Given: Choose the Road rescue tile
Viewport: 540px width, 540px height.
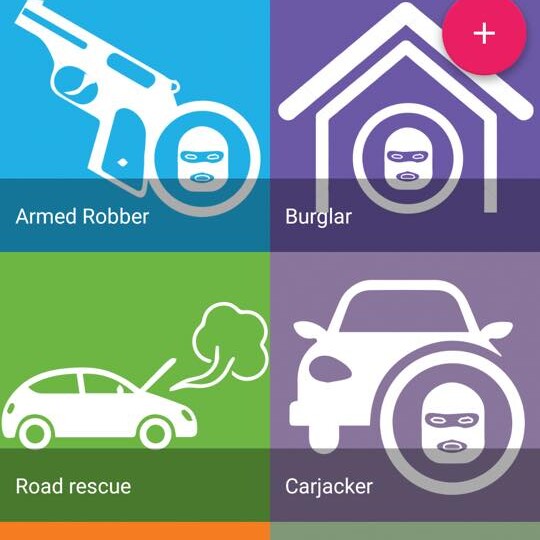Looking at the screenshot, I should point(135,387).
